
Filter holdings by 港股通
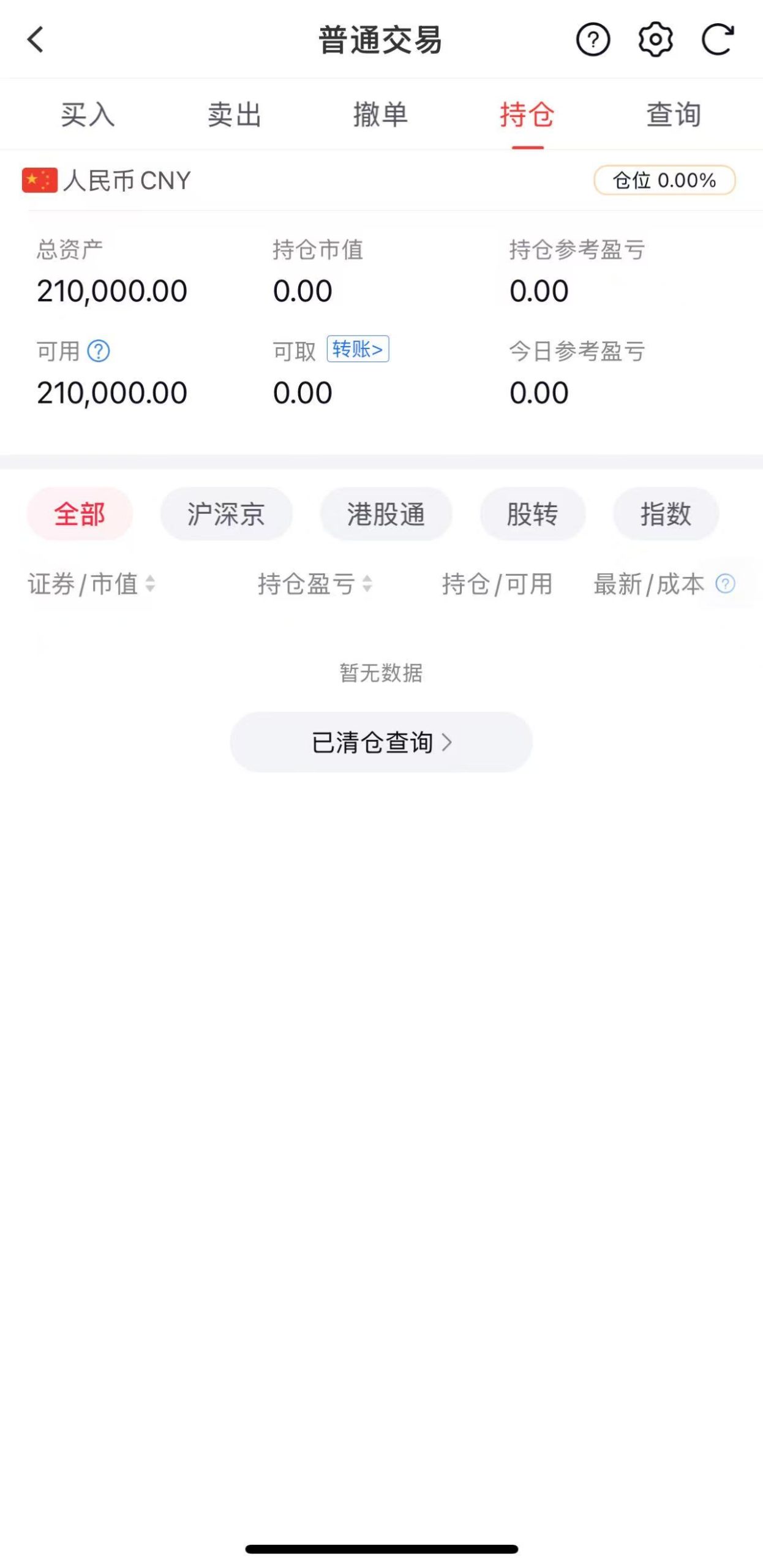(x=386, y=514)
